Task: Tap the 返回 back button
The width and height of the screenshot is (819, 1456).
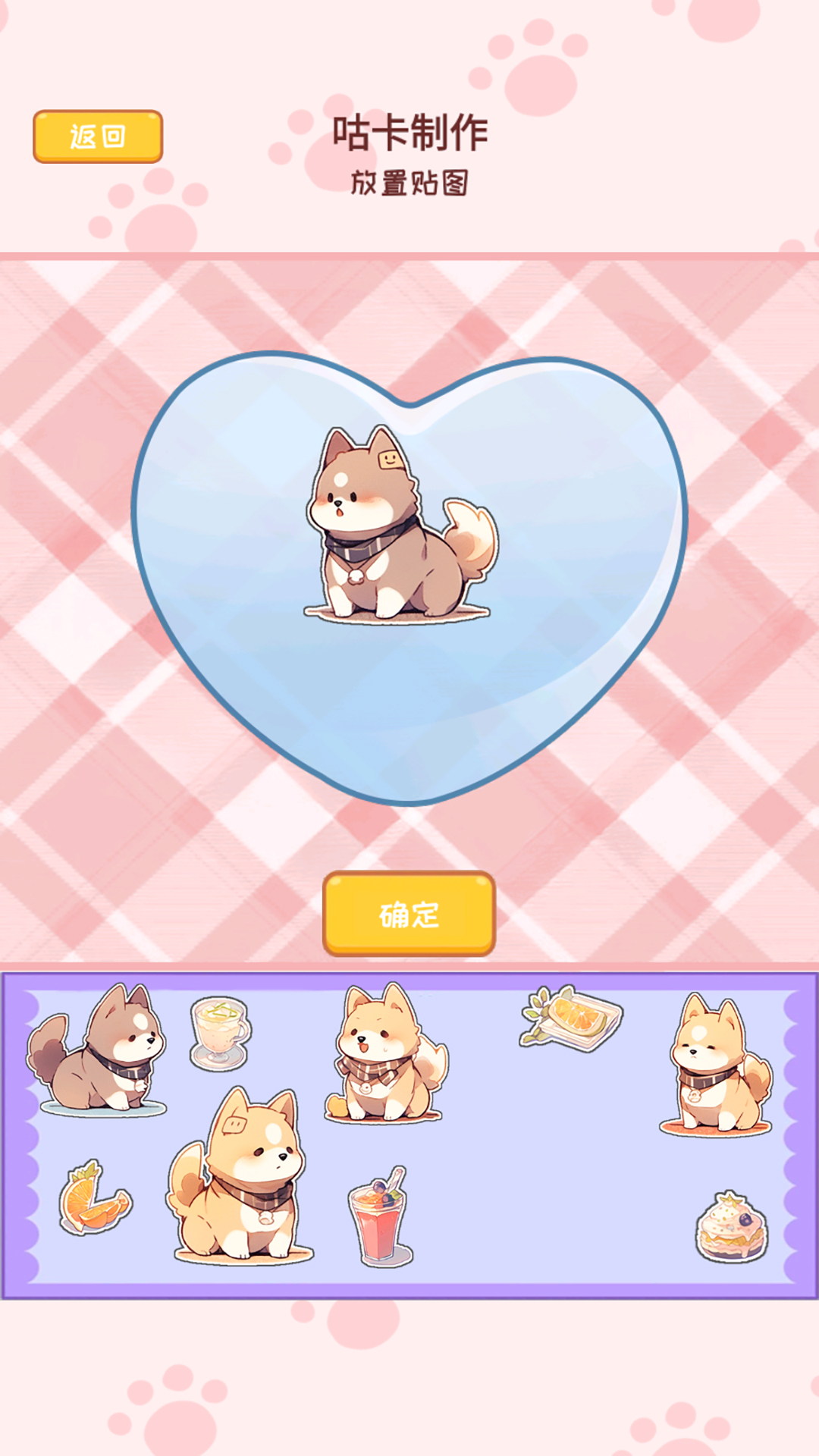Action: (98, 136)
